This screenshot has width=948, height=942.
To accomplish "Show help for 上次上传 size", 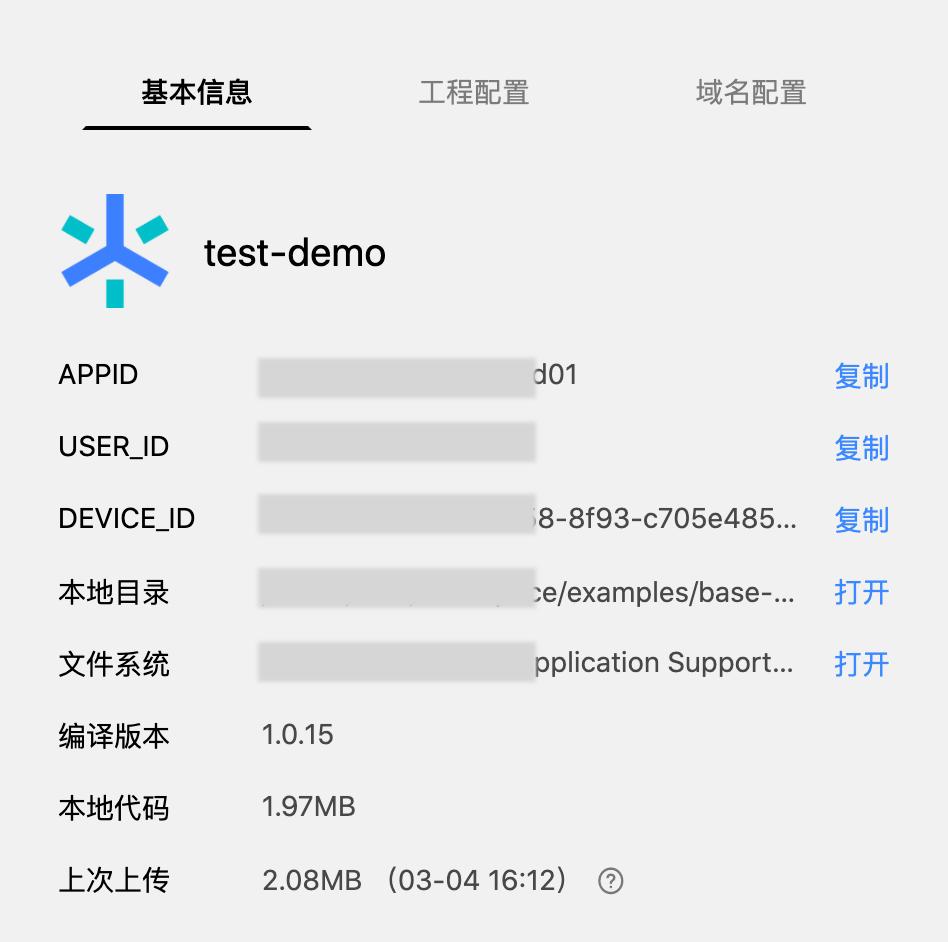I will (610, 881).
